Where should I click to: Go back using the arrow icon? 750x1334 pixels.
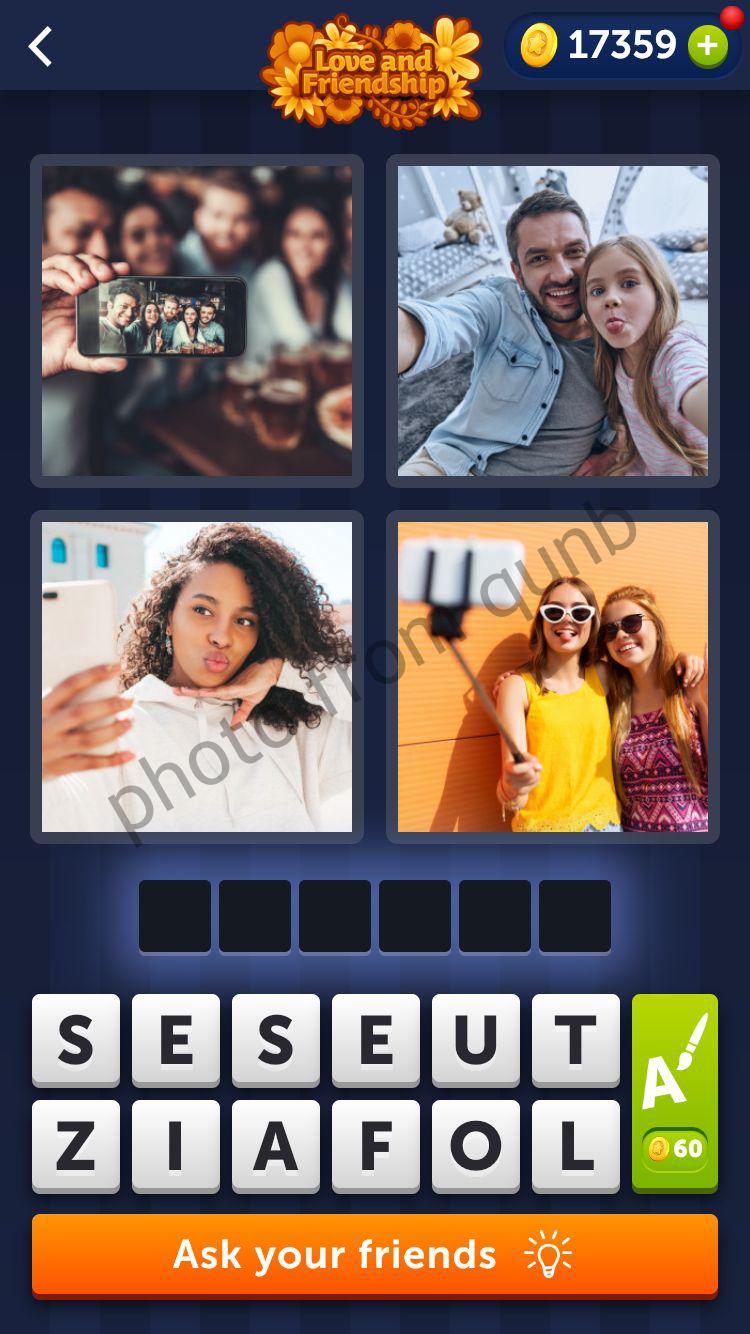pos(40,47)
